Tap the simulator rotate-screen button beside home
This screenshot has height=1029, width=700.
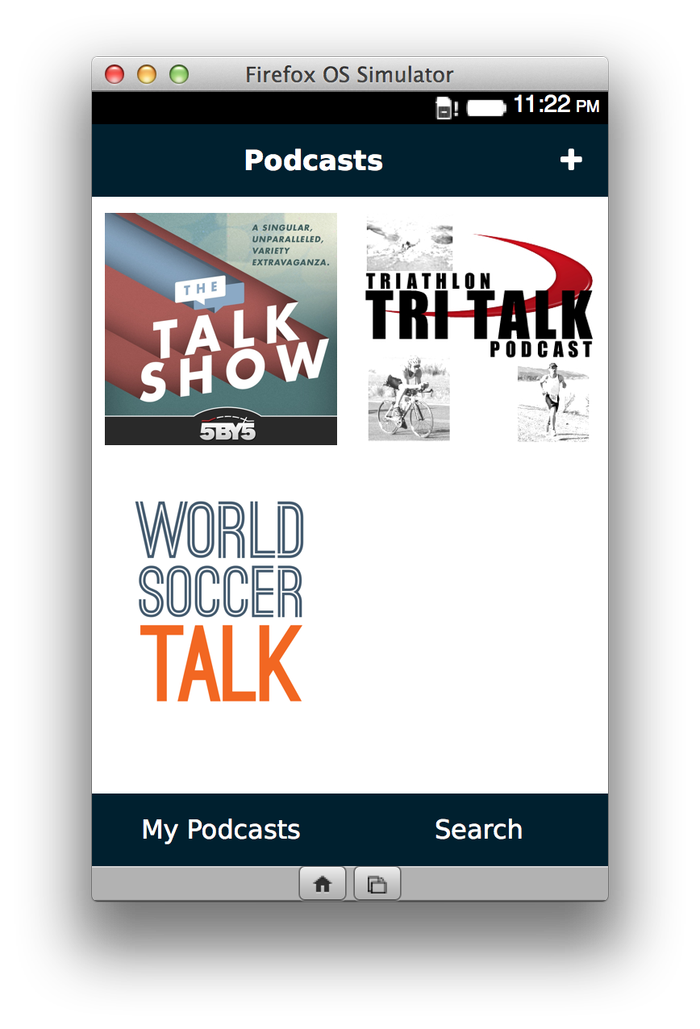377,884
